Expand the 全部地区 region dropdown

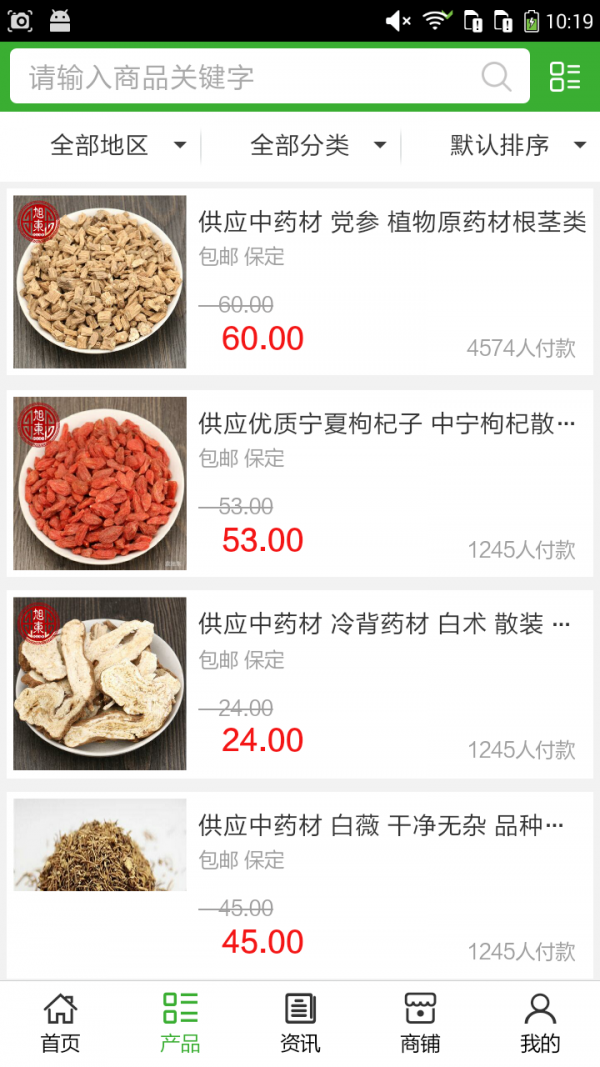(118, 146)
